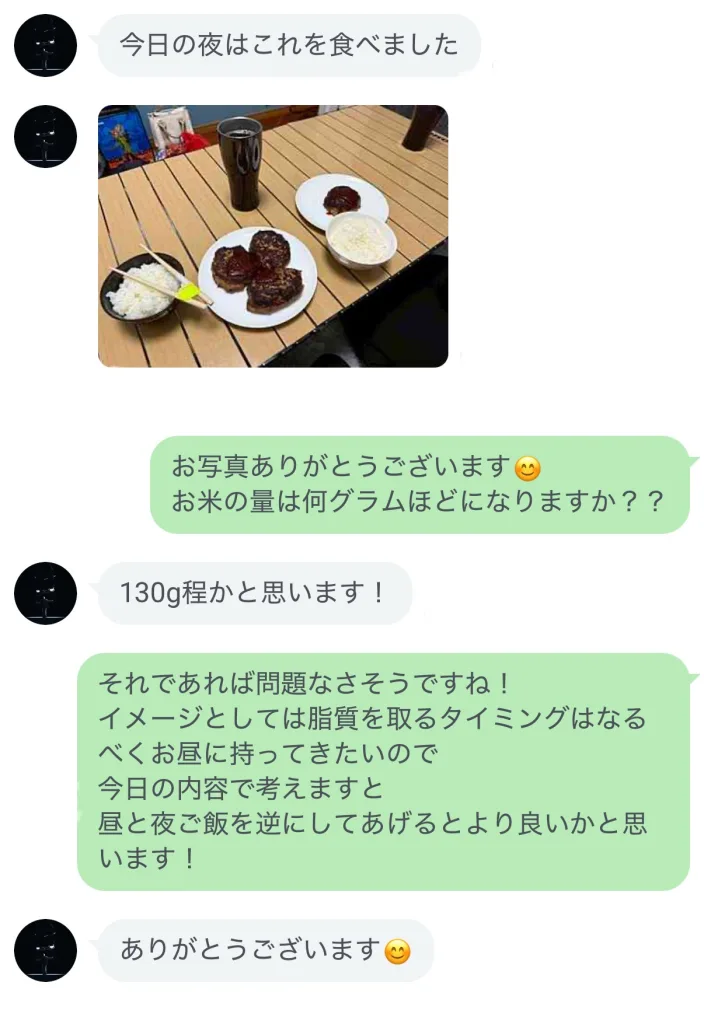Tap the avatar beside the final ありがとうございます message
704x1024 pixels.
(46, 950)
